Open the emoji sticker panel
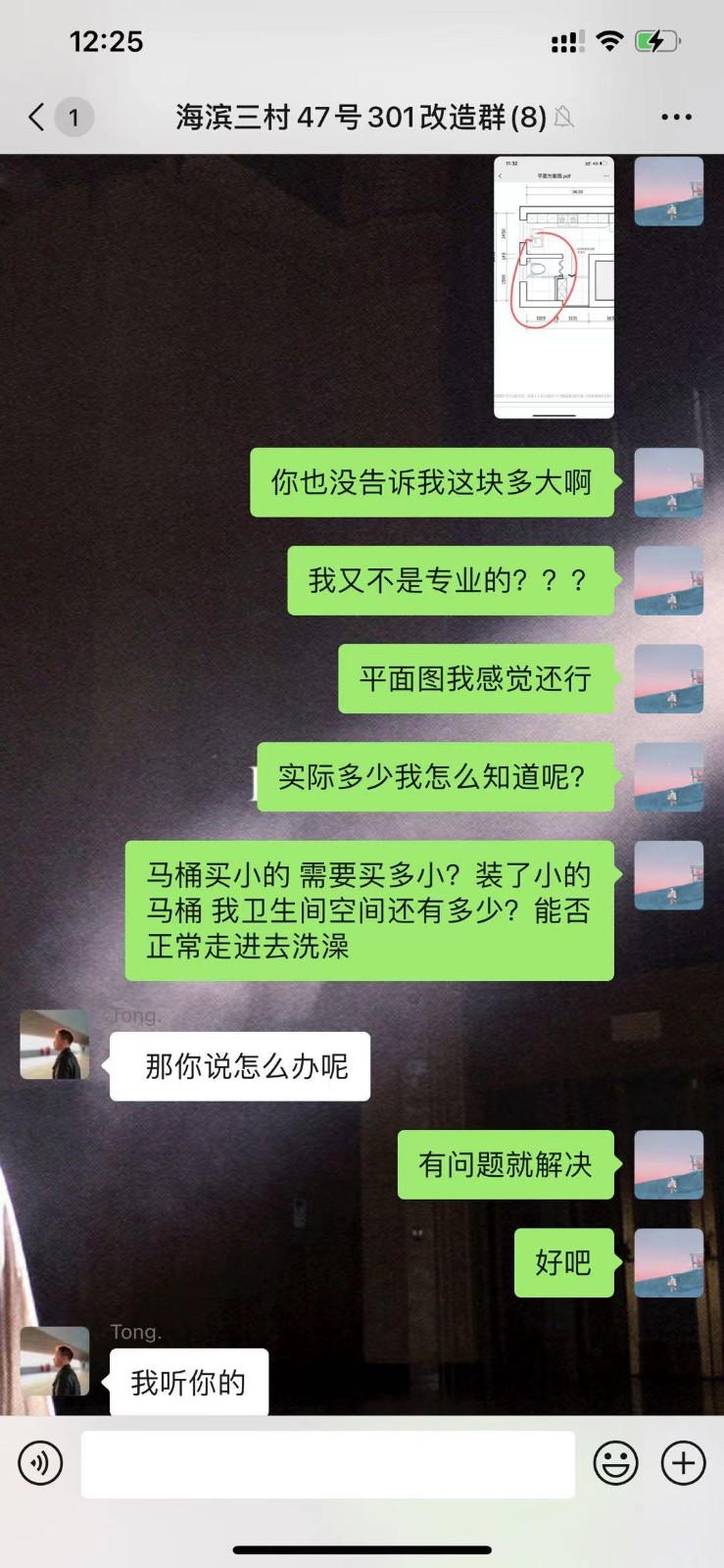The image size is (724, 1568). click(x=615, y=1464)
